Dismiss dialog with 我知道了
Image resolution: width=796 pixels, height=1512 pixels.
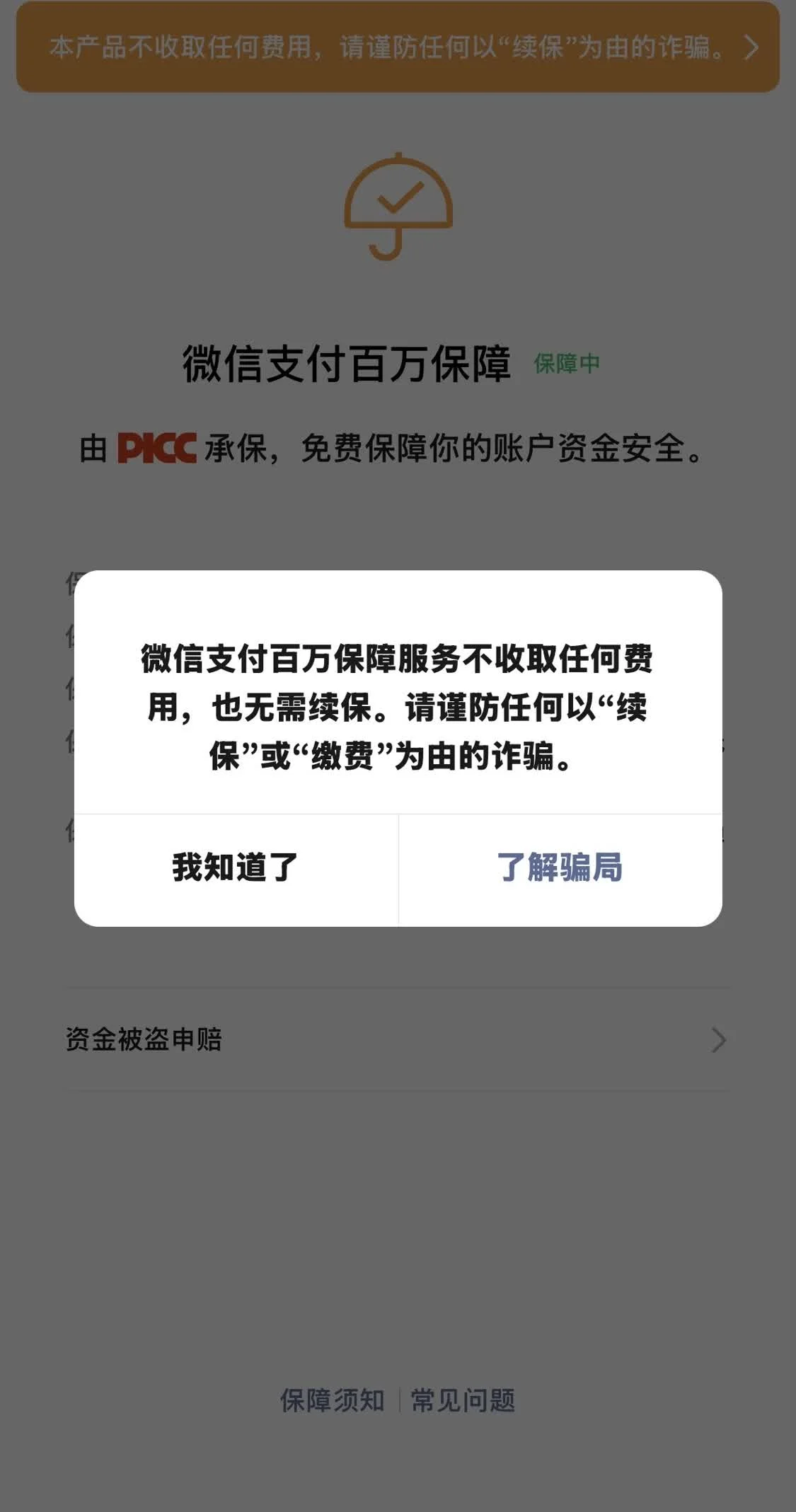pos(236,868)
